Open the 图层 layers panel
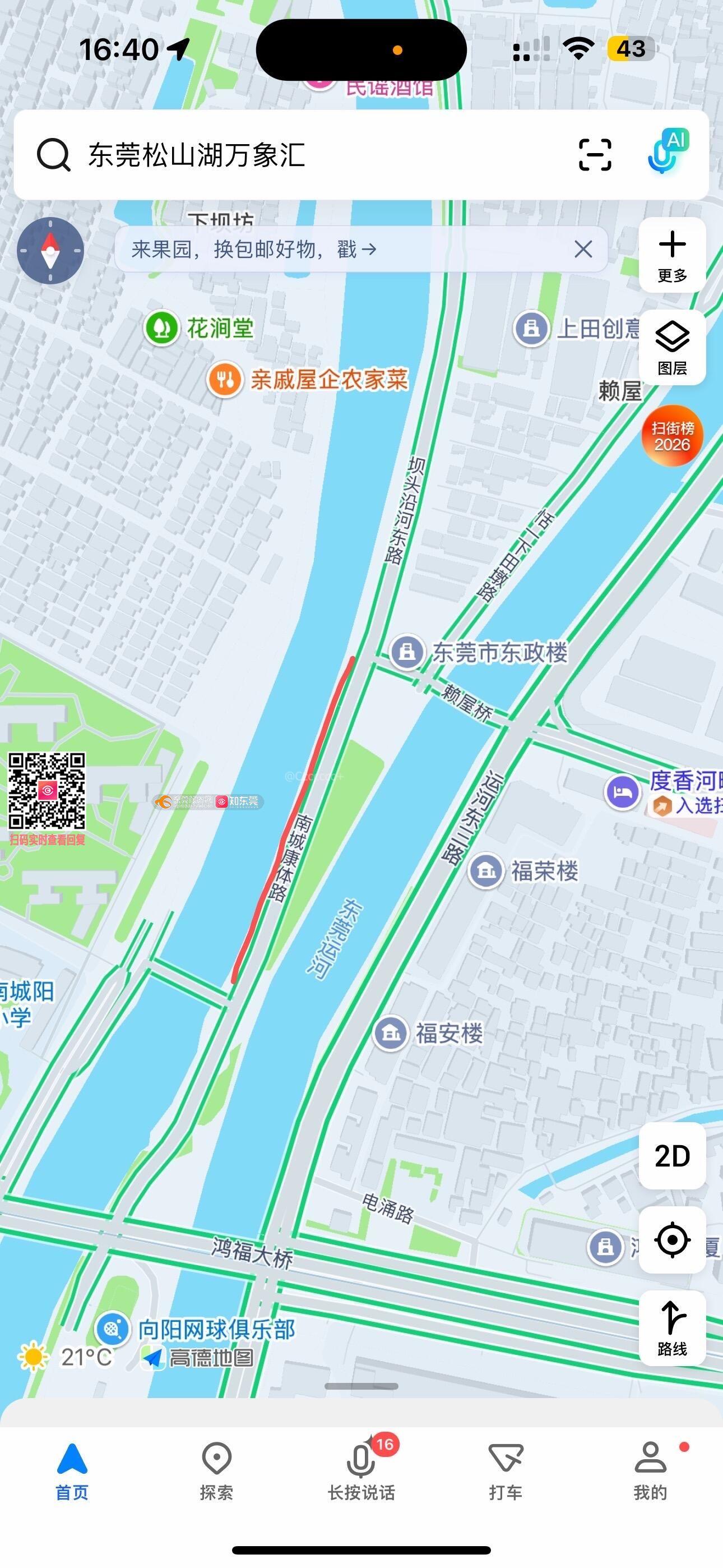The width and height of the screenshot is (723, 1568). [x=672, y=348]
